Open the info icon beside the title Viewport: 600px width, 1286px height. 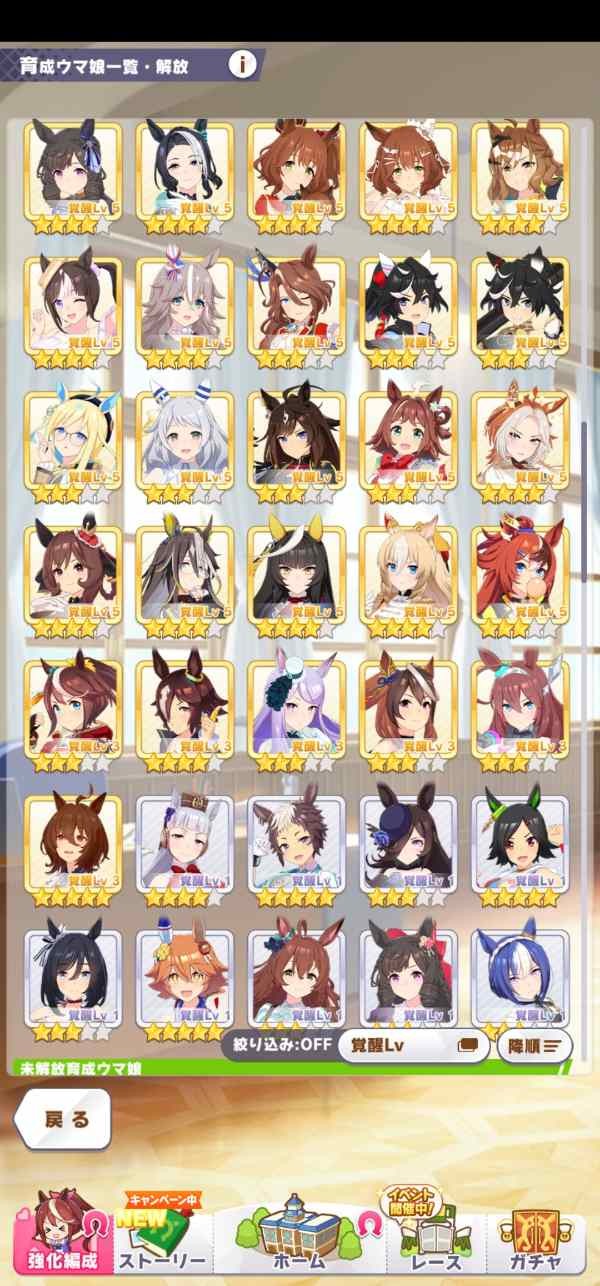[242, 65]
